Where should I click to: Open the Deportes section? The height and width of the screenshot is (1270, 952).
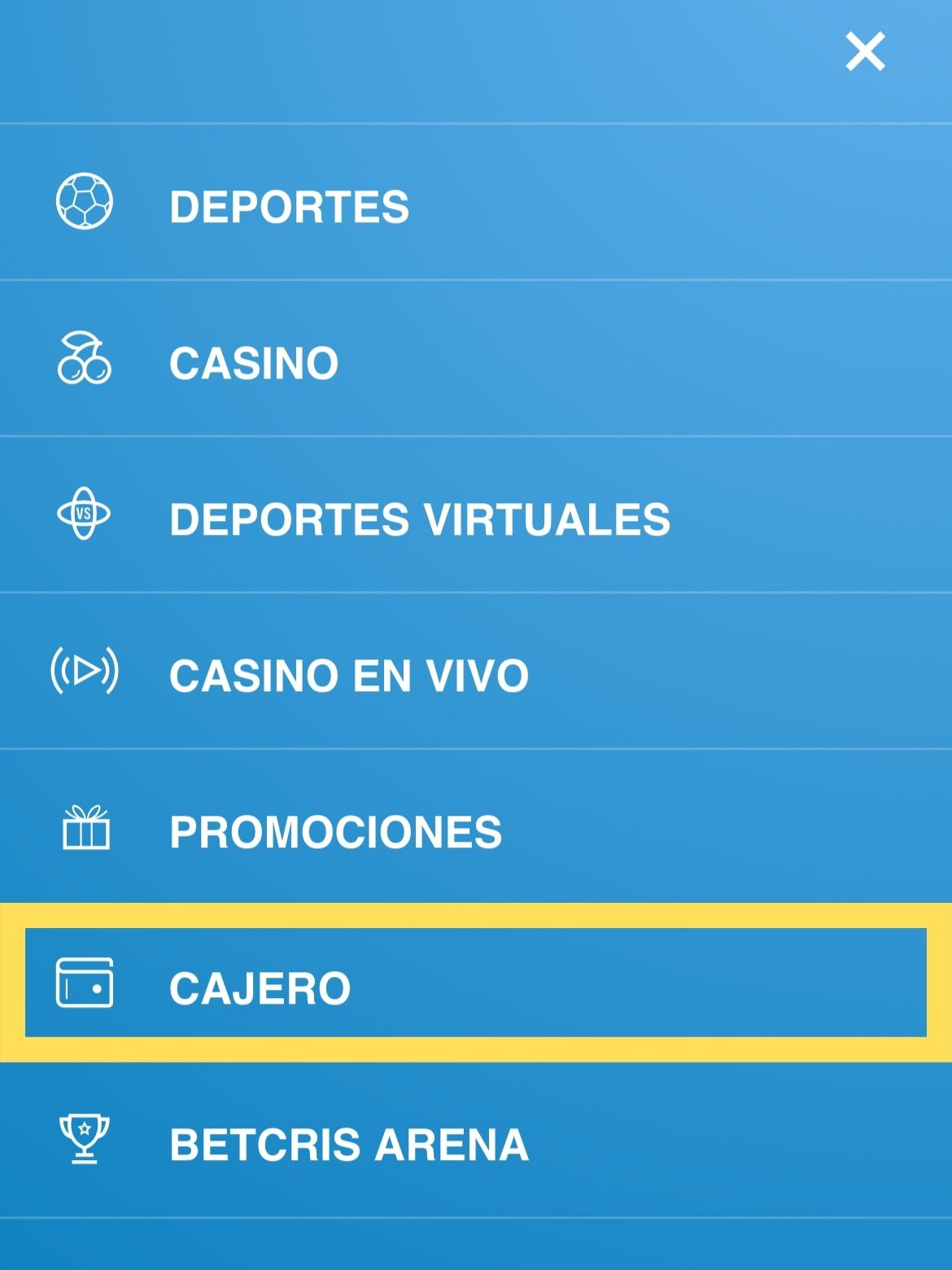tap(289, 206)
